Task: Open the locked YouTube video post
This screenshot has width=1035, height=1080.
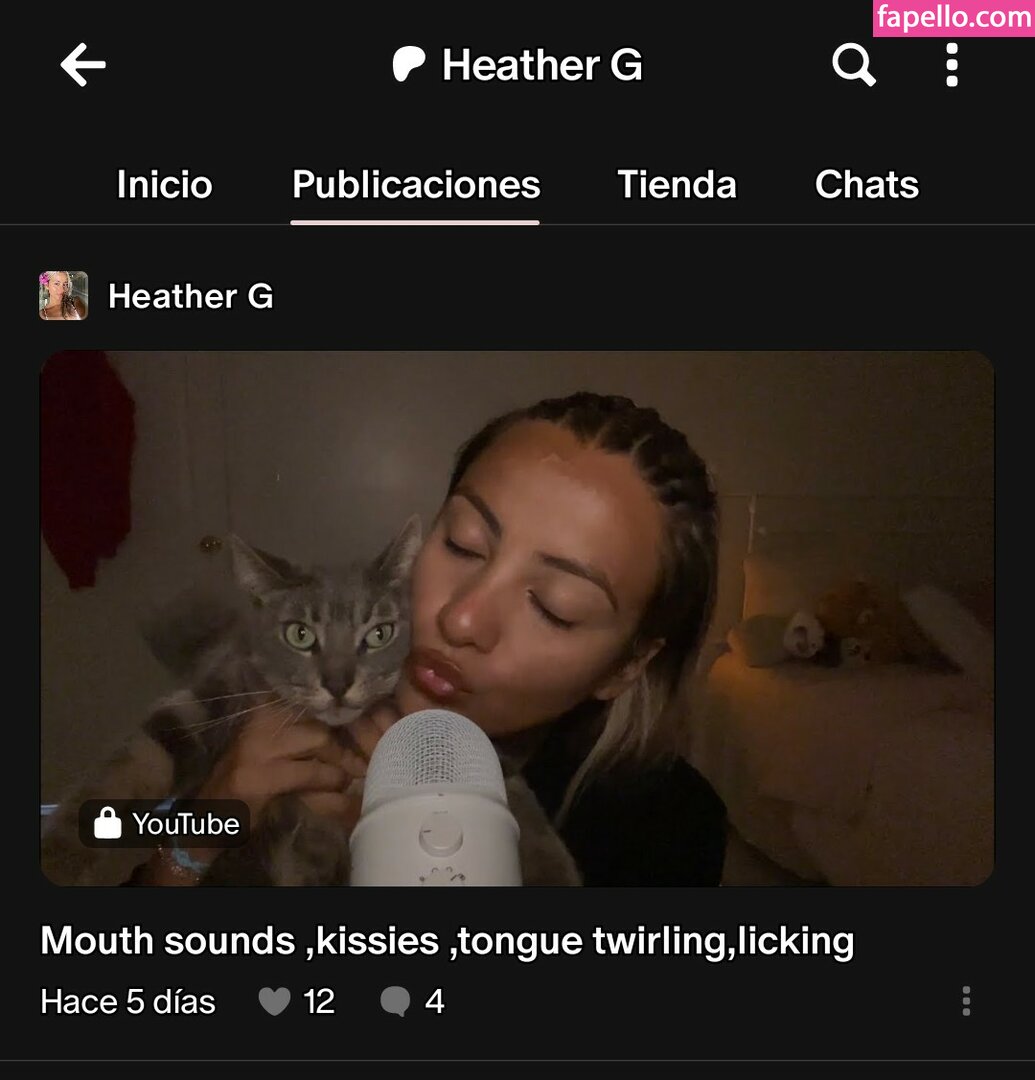Action: point(517,618)
